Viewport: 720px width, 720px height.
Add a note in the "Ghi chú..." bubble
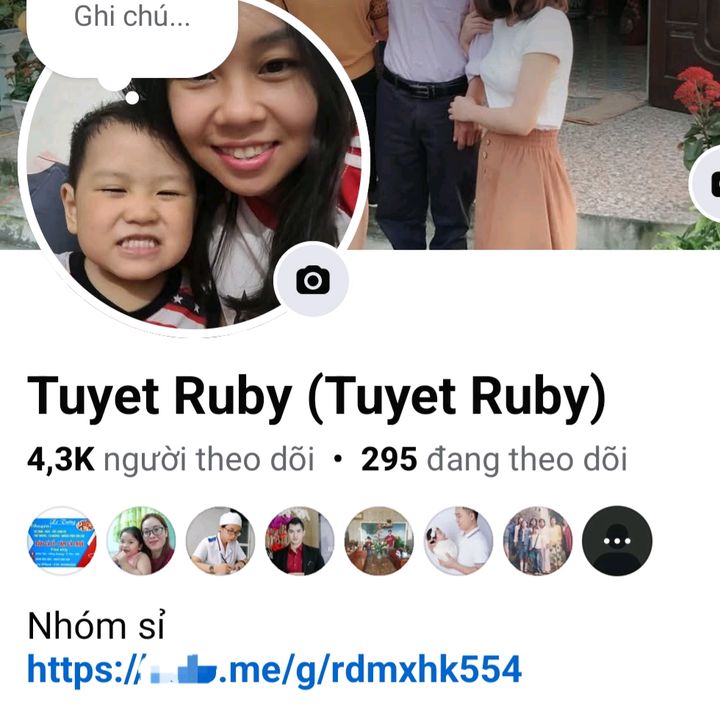[x=132, y=20]
